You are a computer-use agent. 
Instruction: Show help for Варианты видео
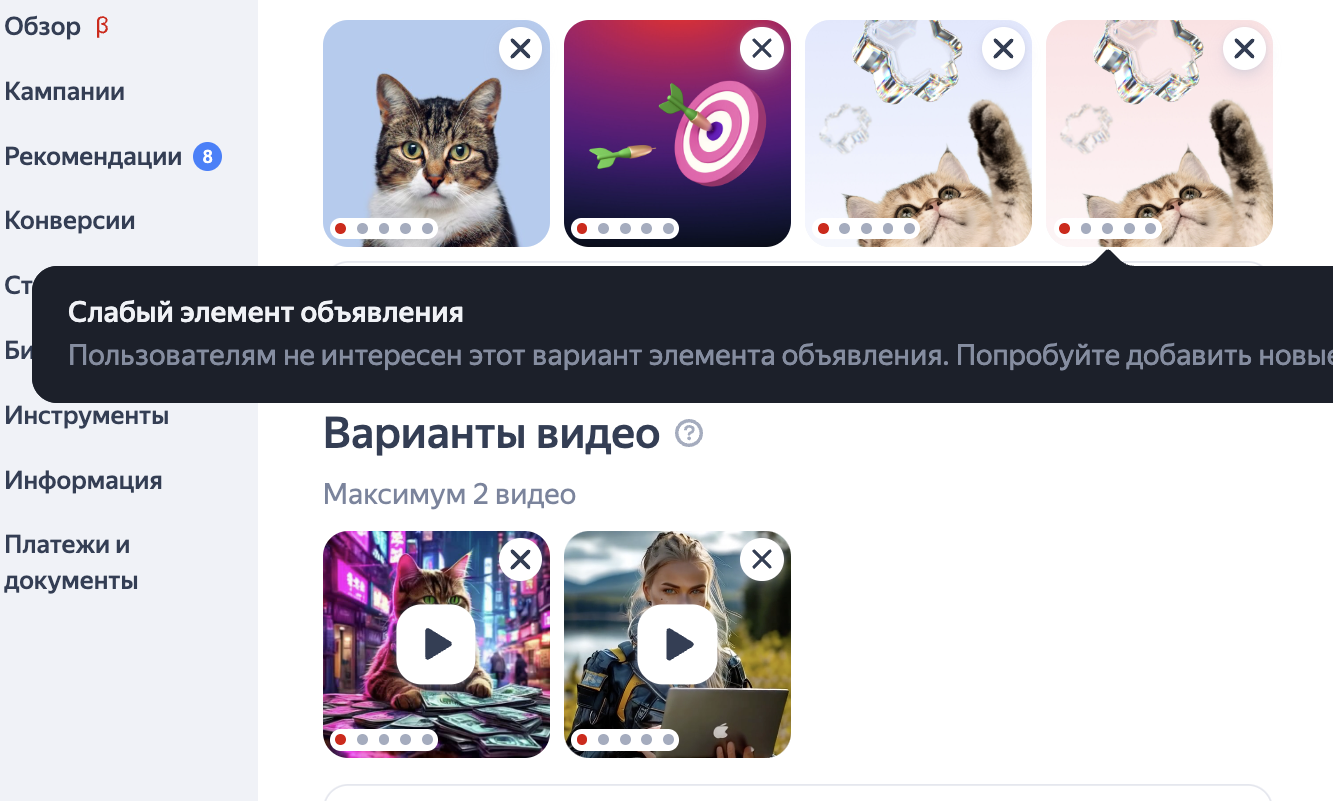click(x=689, y=434)
